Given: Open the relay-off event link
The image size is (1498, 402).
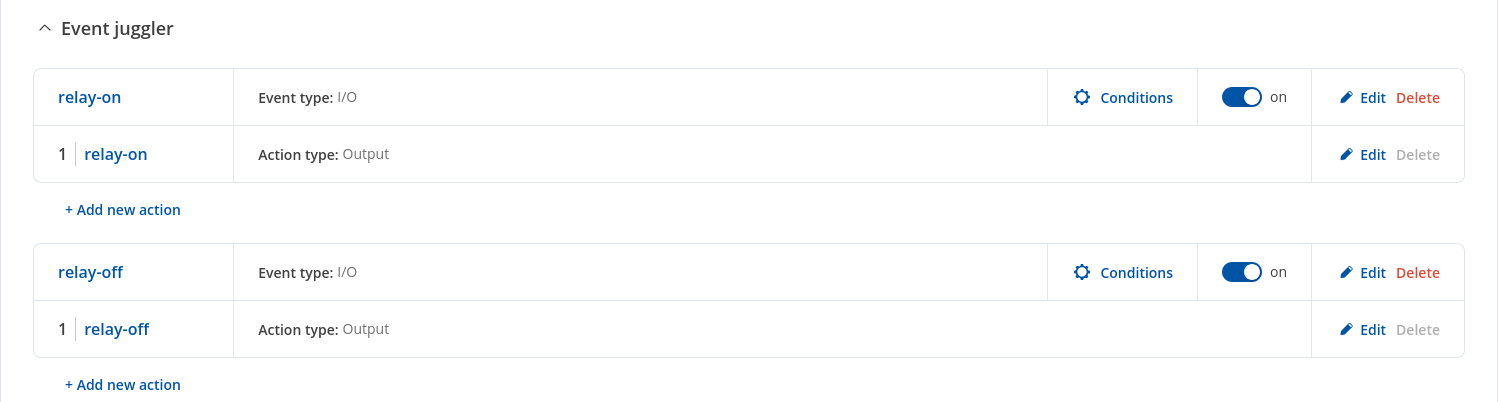Looking at the screenshot, I should coord(91,272).
